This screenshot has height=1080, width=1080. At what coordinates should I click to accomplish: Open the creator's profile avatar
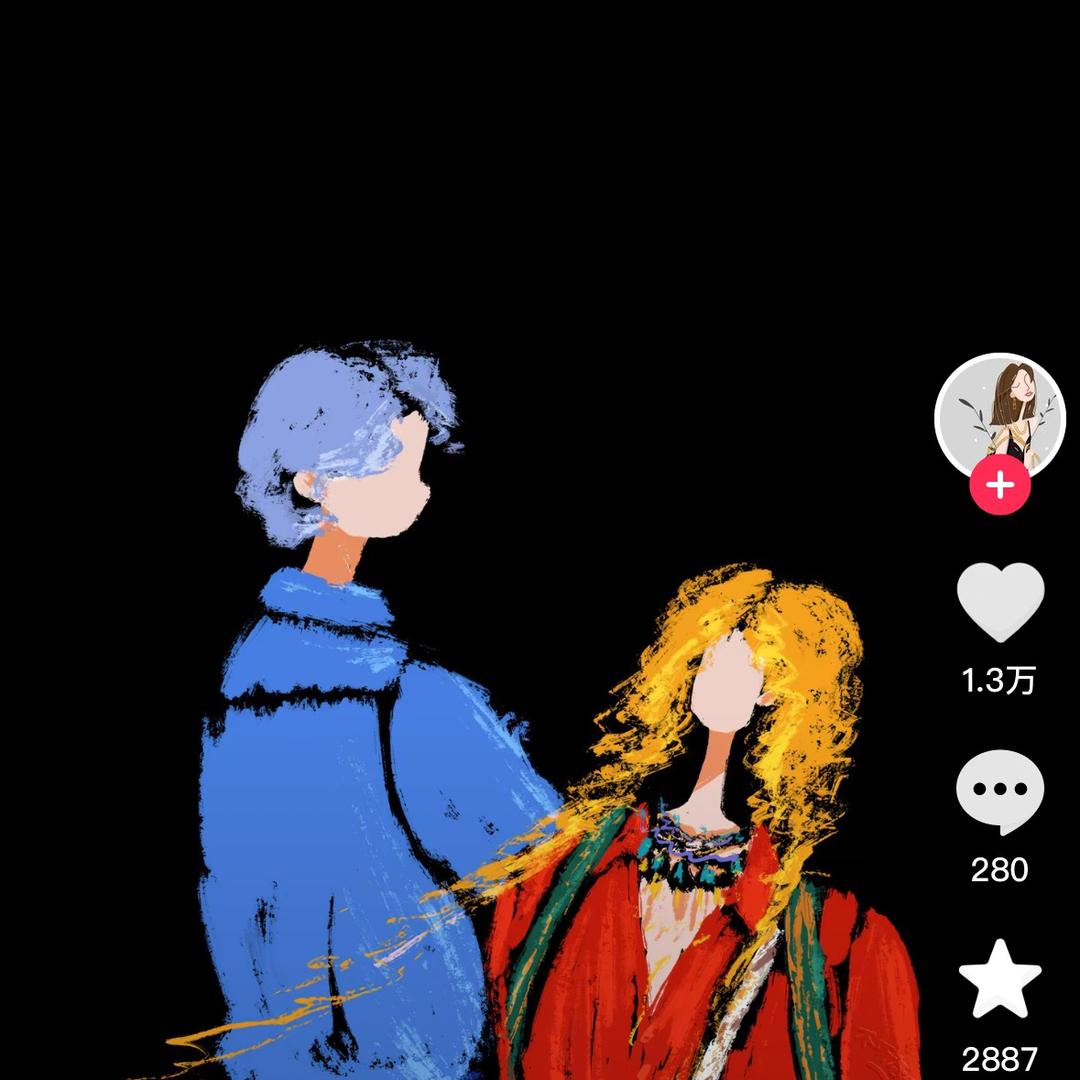pos(999,415)
